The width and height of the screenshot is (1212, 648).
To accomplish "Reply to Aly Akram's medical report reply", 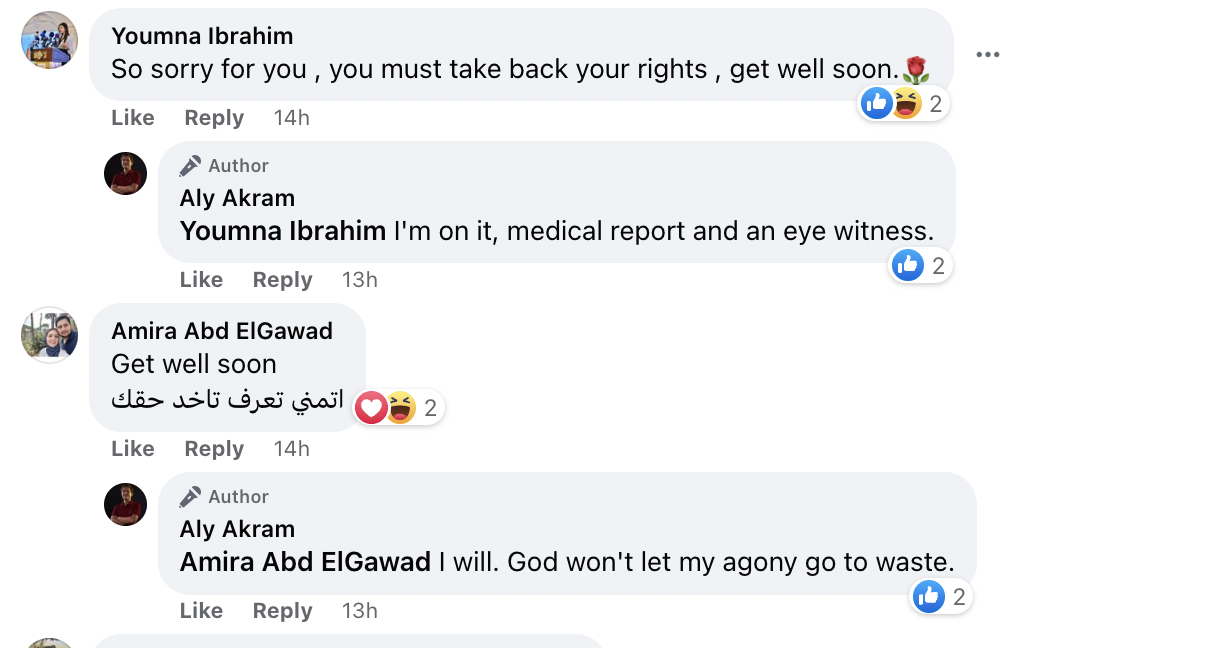I will (x=282, y=280).
